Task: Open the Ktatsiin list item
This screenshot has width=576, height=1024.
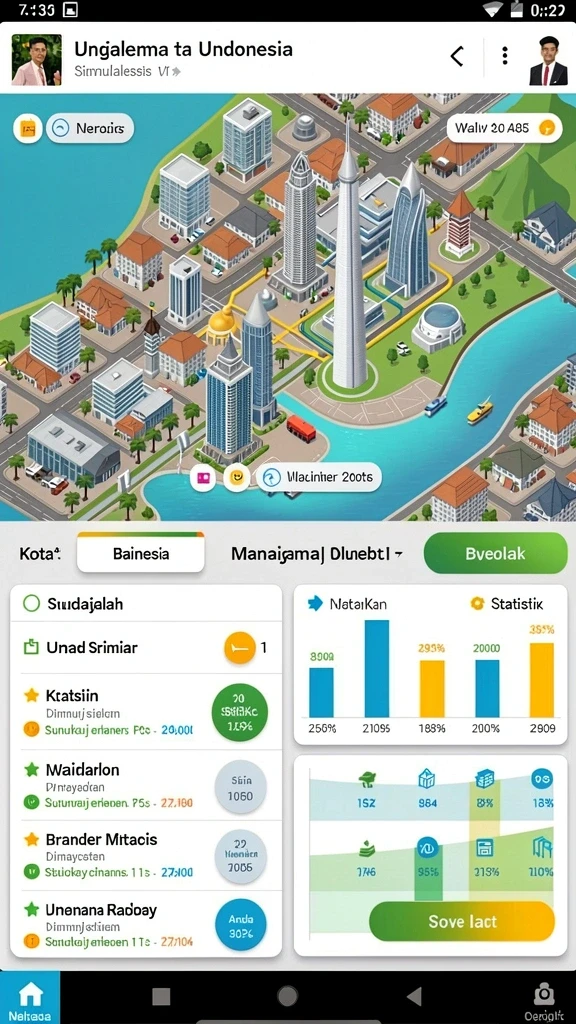Action: pyautogui.click(x=146, y=712)
